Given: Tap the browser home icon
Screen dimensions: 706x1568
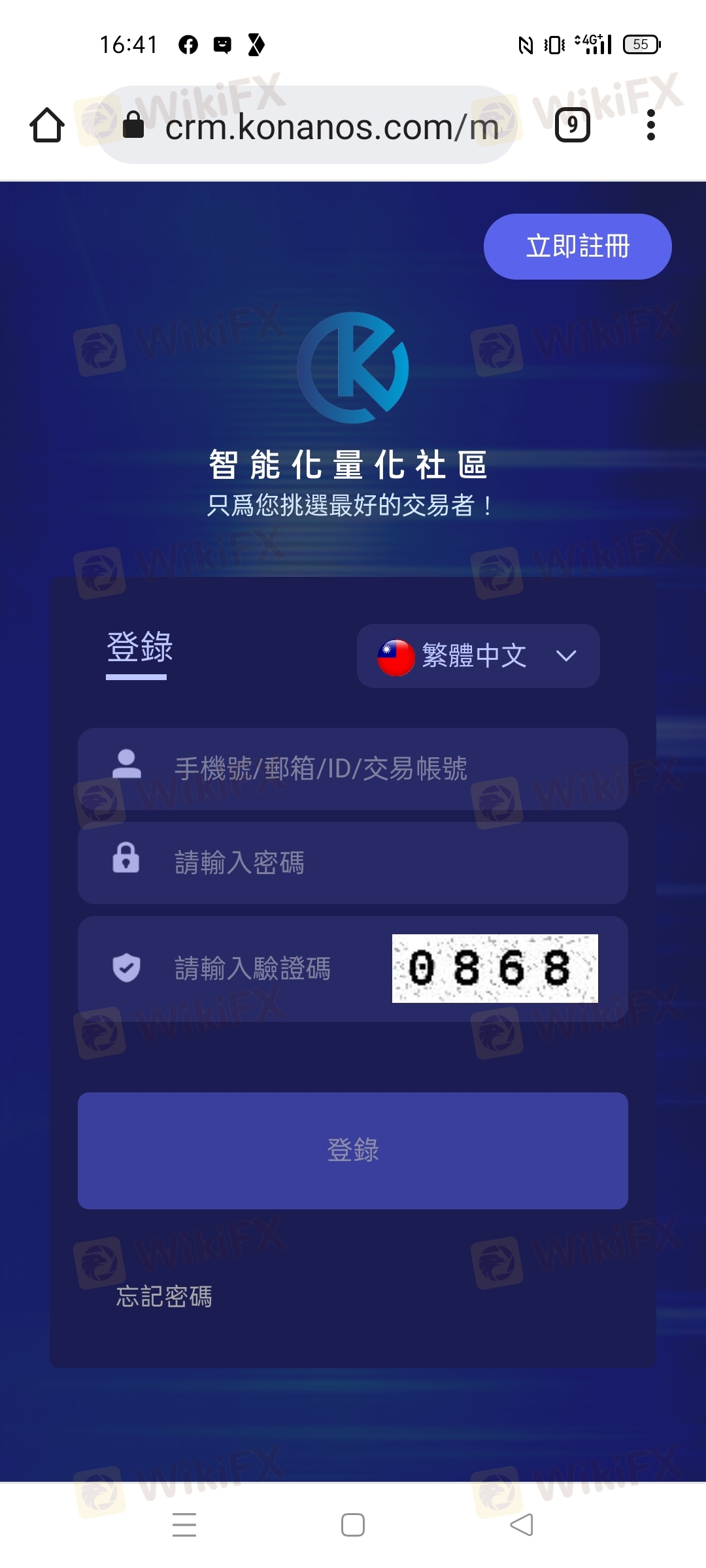Looking at the screenshot, I should (x=47, y=125).
